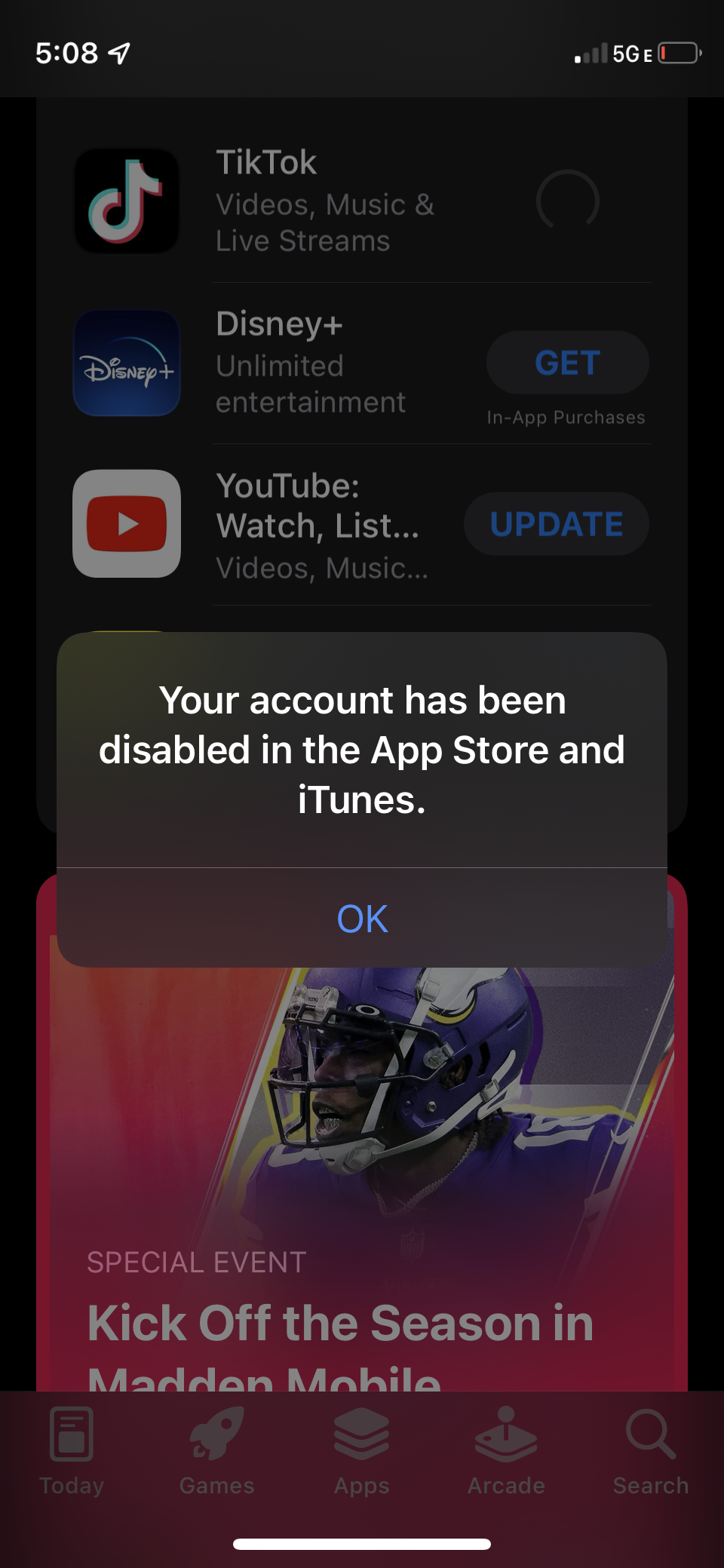Stop the TikTok download spinner
The width and height of the screenshot is (724, 1568).
pos(567,201)
